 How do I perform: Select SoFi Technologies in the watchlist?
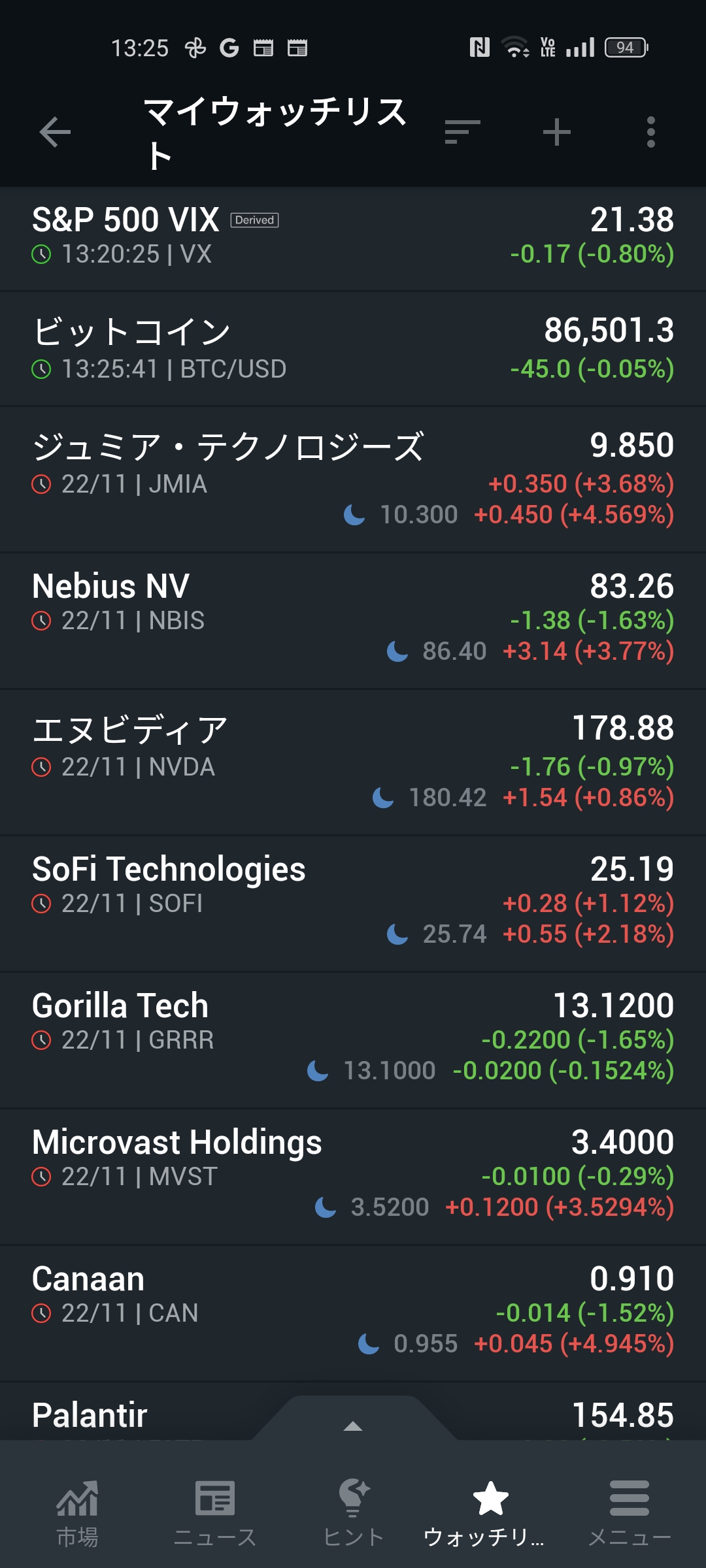coord(353,903)
